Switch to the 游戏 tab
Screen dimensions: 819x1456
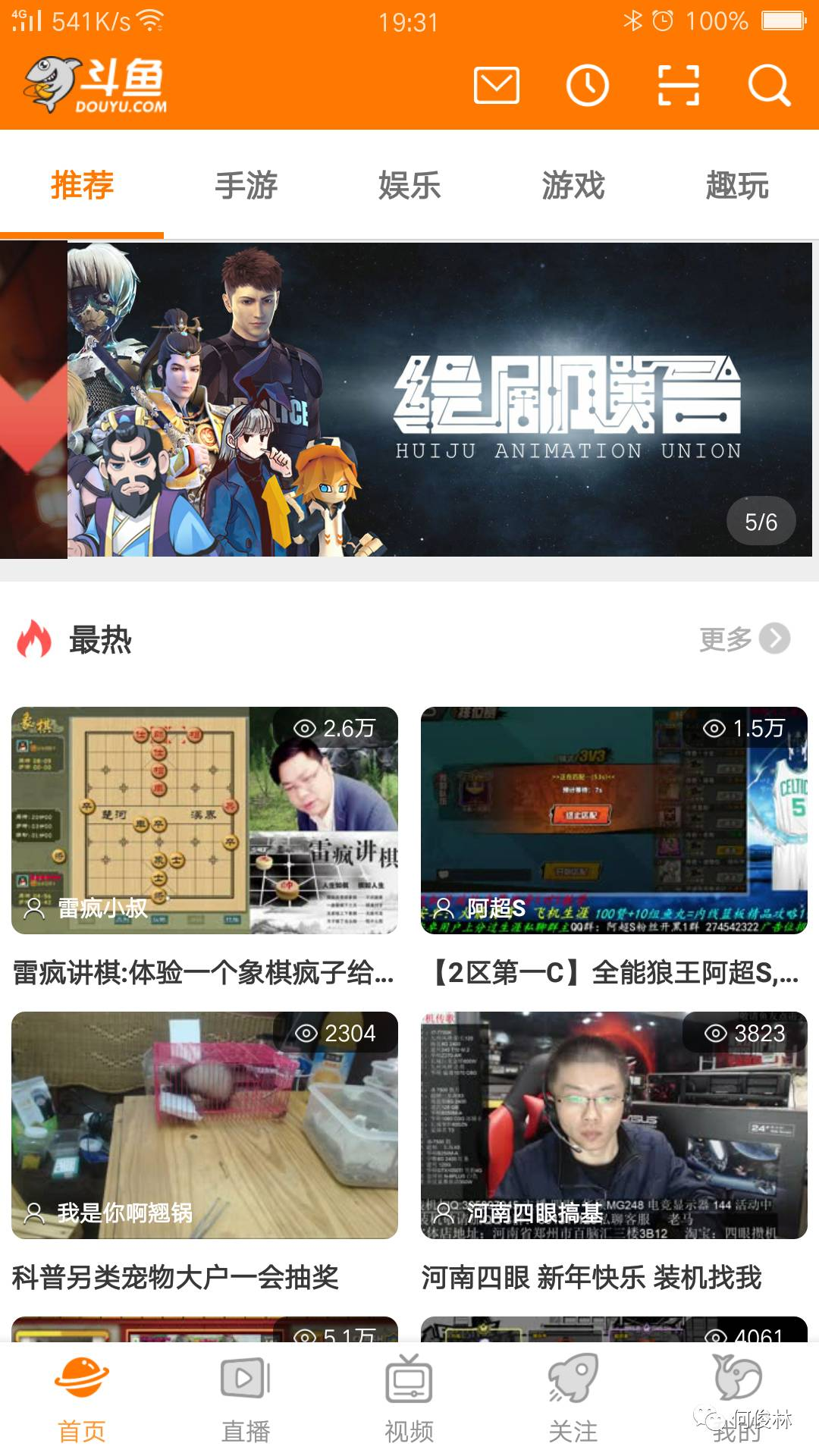tap(573, 186)
